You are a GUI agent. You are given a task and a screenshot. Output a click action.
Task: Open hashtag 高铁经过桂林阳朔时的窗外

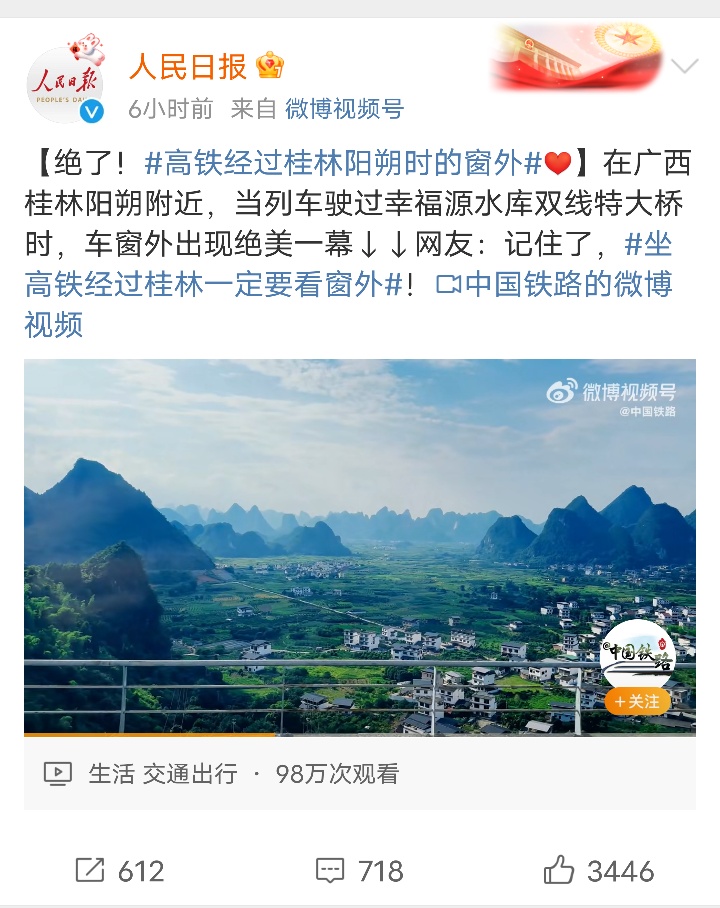click(x=343, y=163)
